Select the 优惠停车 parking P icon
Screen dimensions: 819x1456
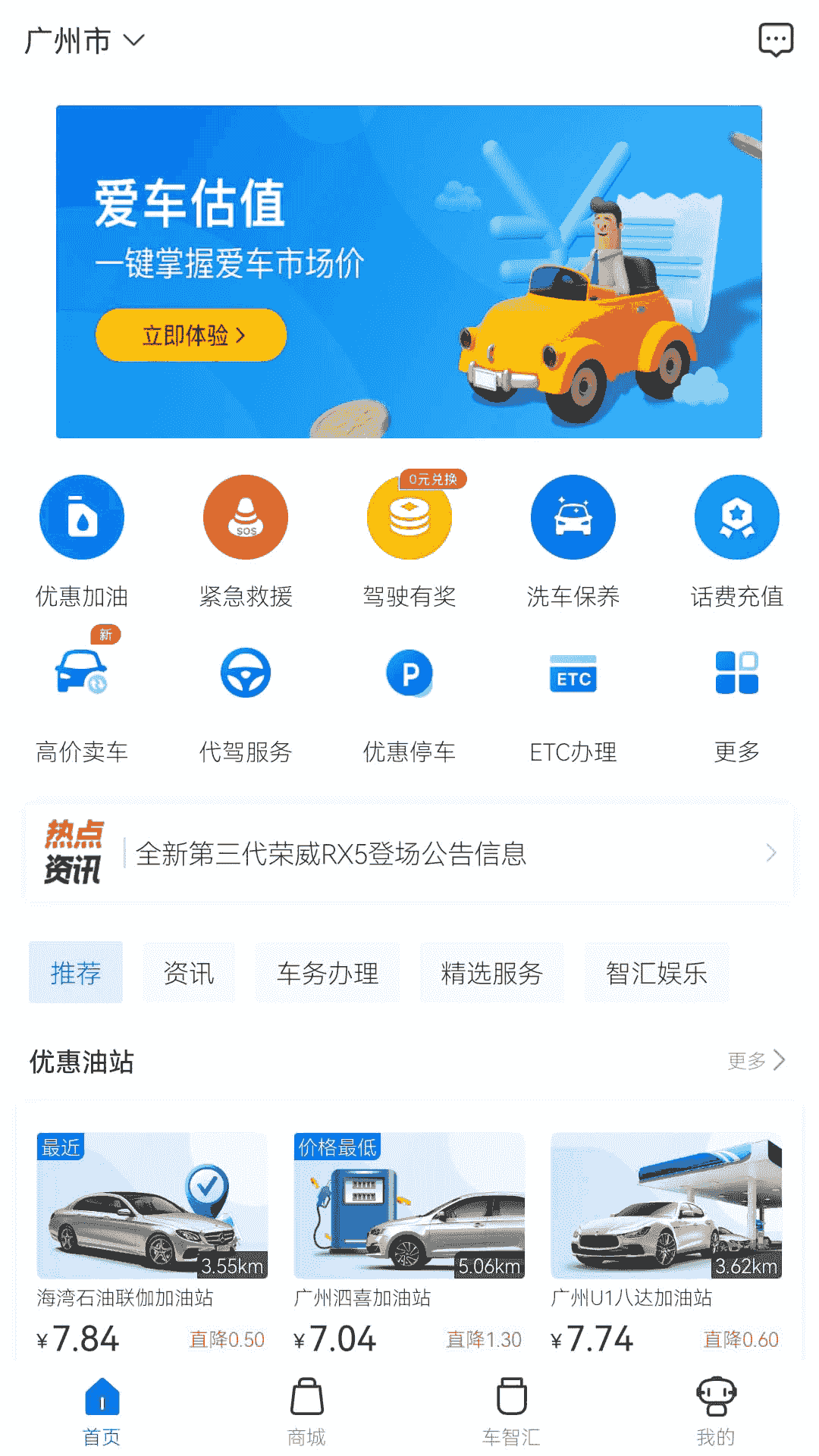409,673
